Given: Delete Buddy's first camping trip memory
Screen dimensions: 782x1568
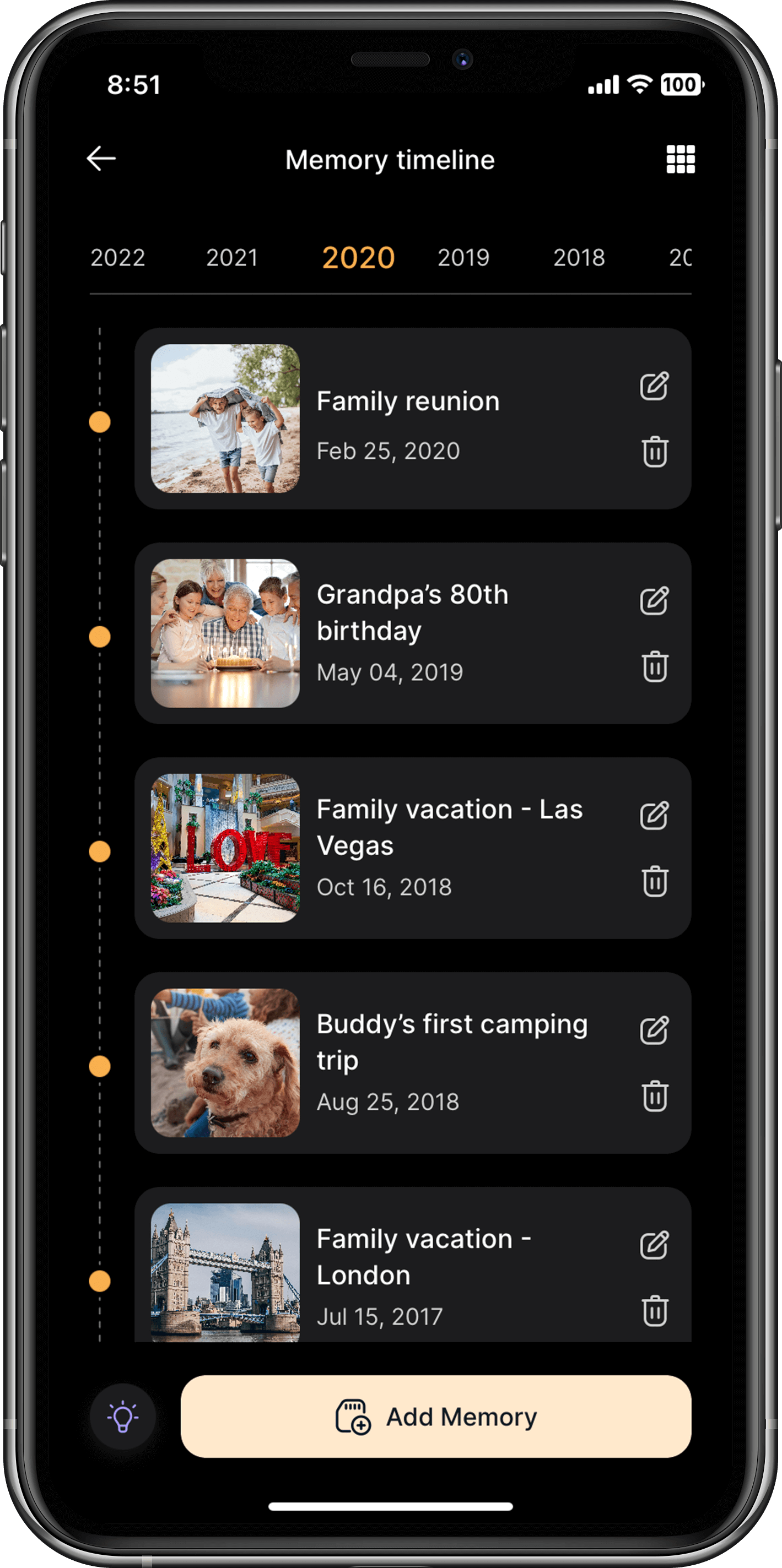Looking at the screenshot, I should click(x=655, y=1096).
